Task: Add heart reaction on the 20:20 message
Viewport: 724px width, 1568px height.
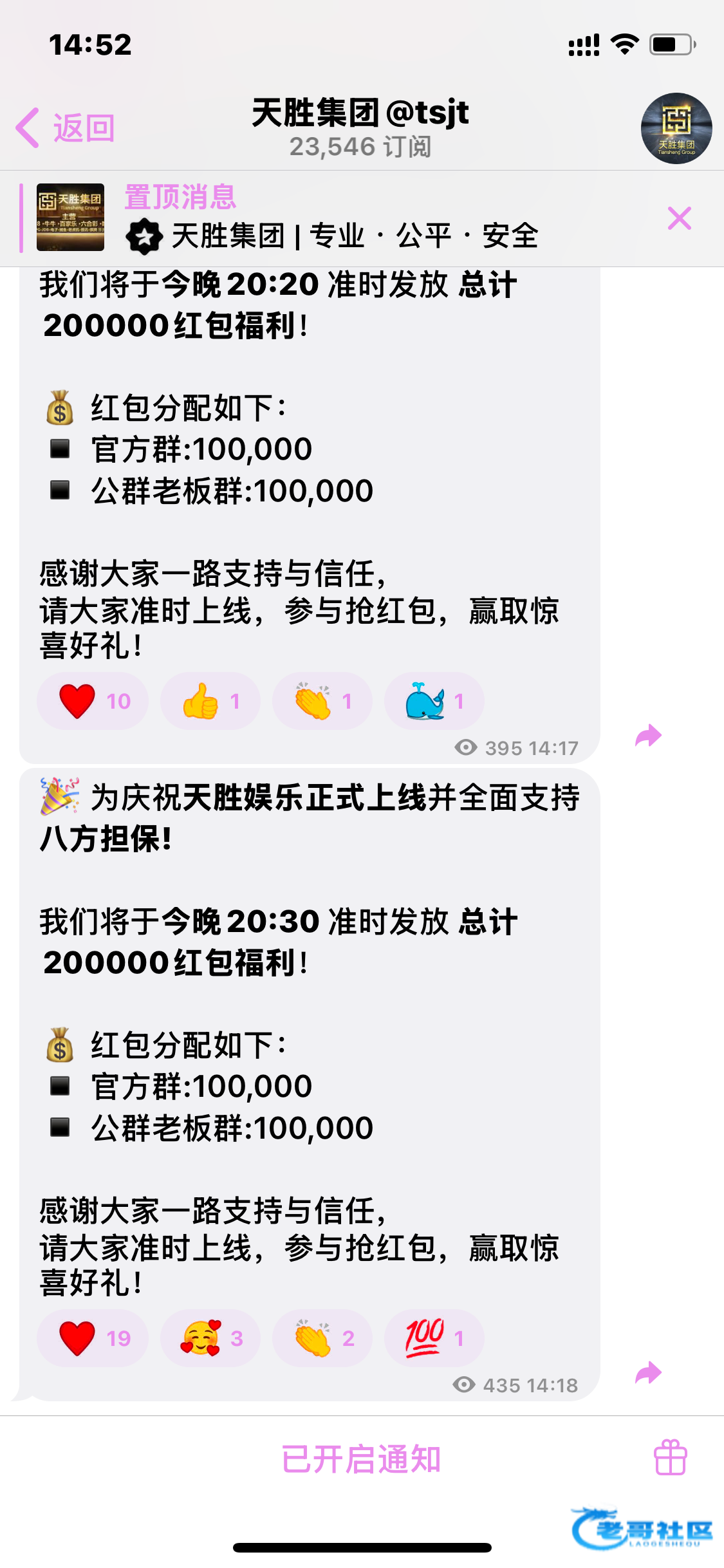Action: [x=93, y=701]
